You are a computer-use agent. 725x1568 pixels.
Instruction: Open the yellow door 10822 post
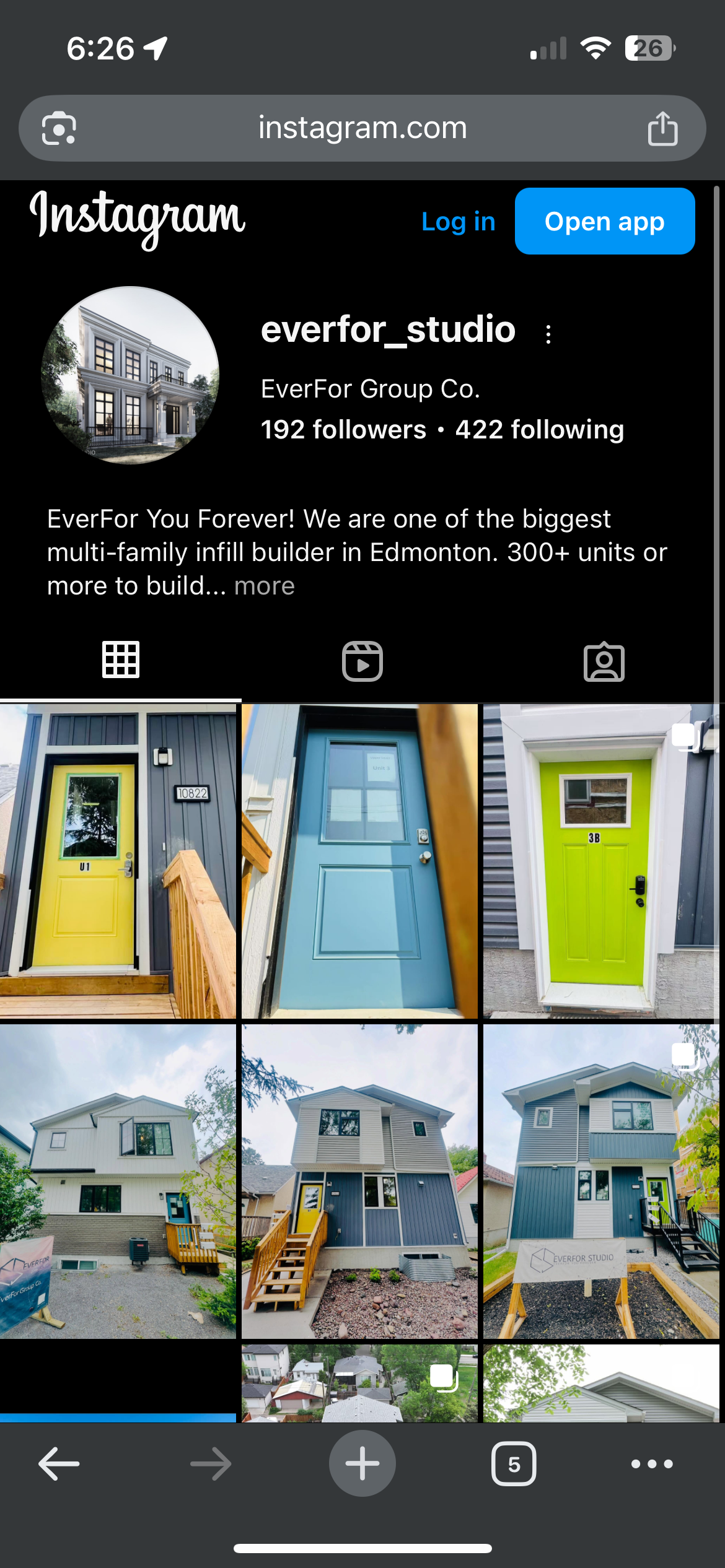pyautogui.click(x=118, y=861)
